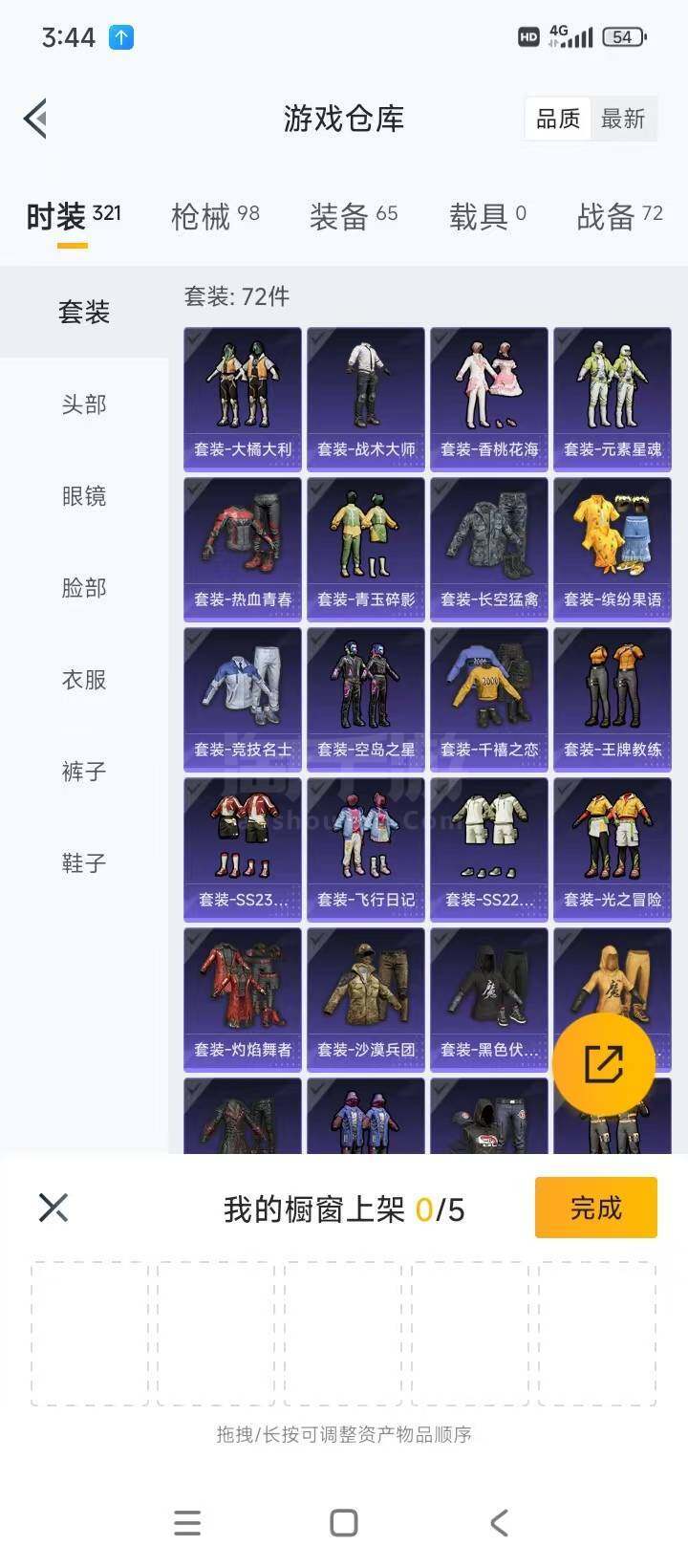The height and width of the screenshot is (1568, 688).
Task: Confirm with the 完成 button
Action: [x=596, y=1208]
